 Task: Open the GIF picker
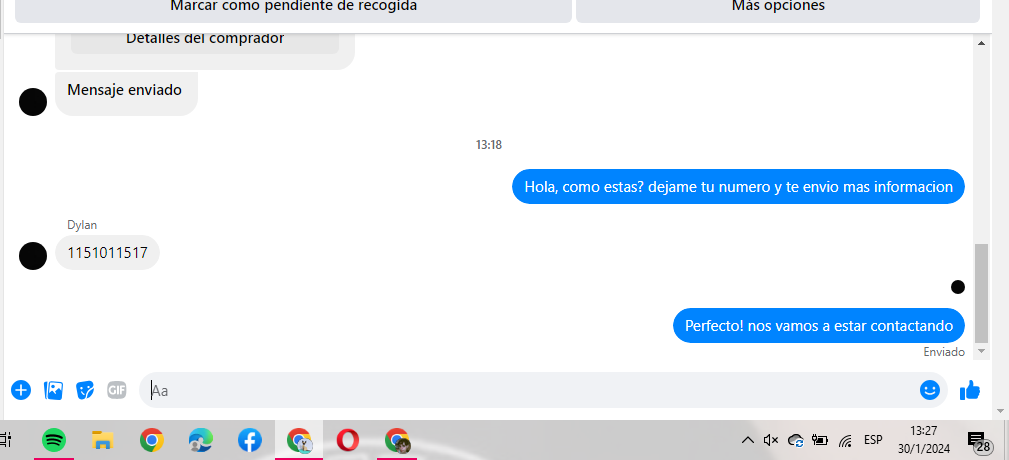117,390
